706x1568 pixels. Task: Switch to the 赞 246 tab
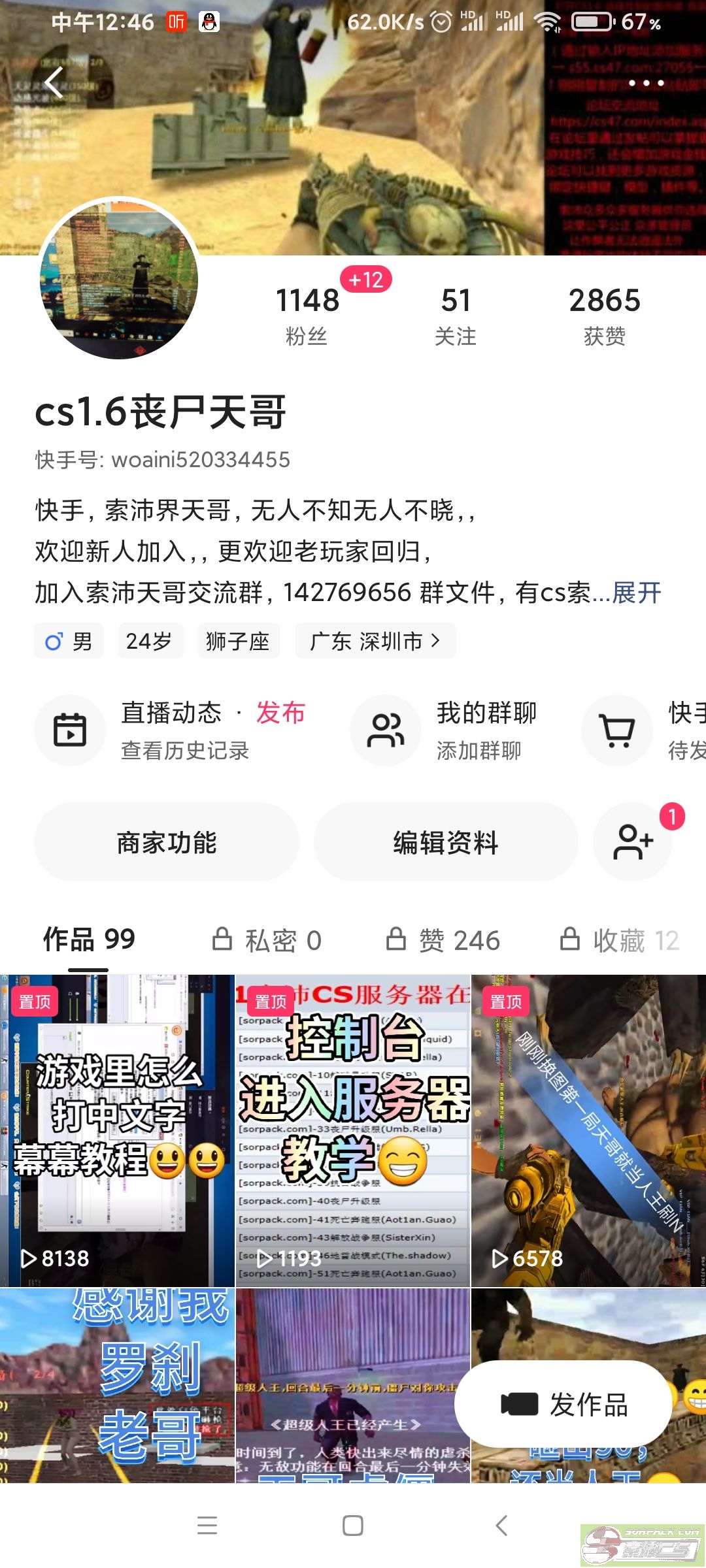(443, 941)
